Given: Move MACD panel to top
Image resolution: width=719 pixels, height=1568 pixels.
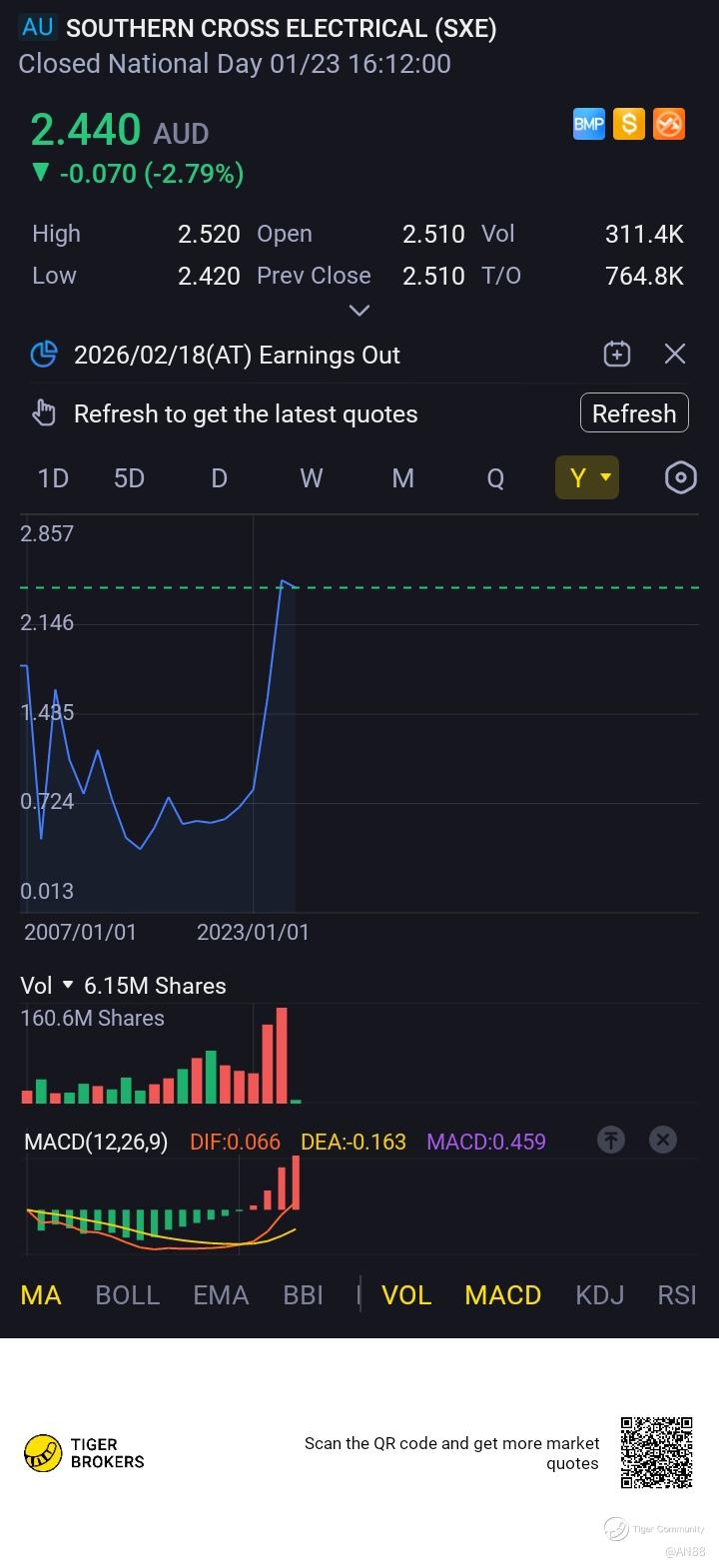Looking at the screenshot, I should tap(611, 1140).
